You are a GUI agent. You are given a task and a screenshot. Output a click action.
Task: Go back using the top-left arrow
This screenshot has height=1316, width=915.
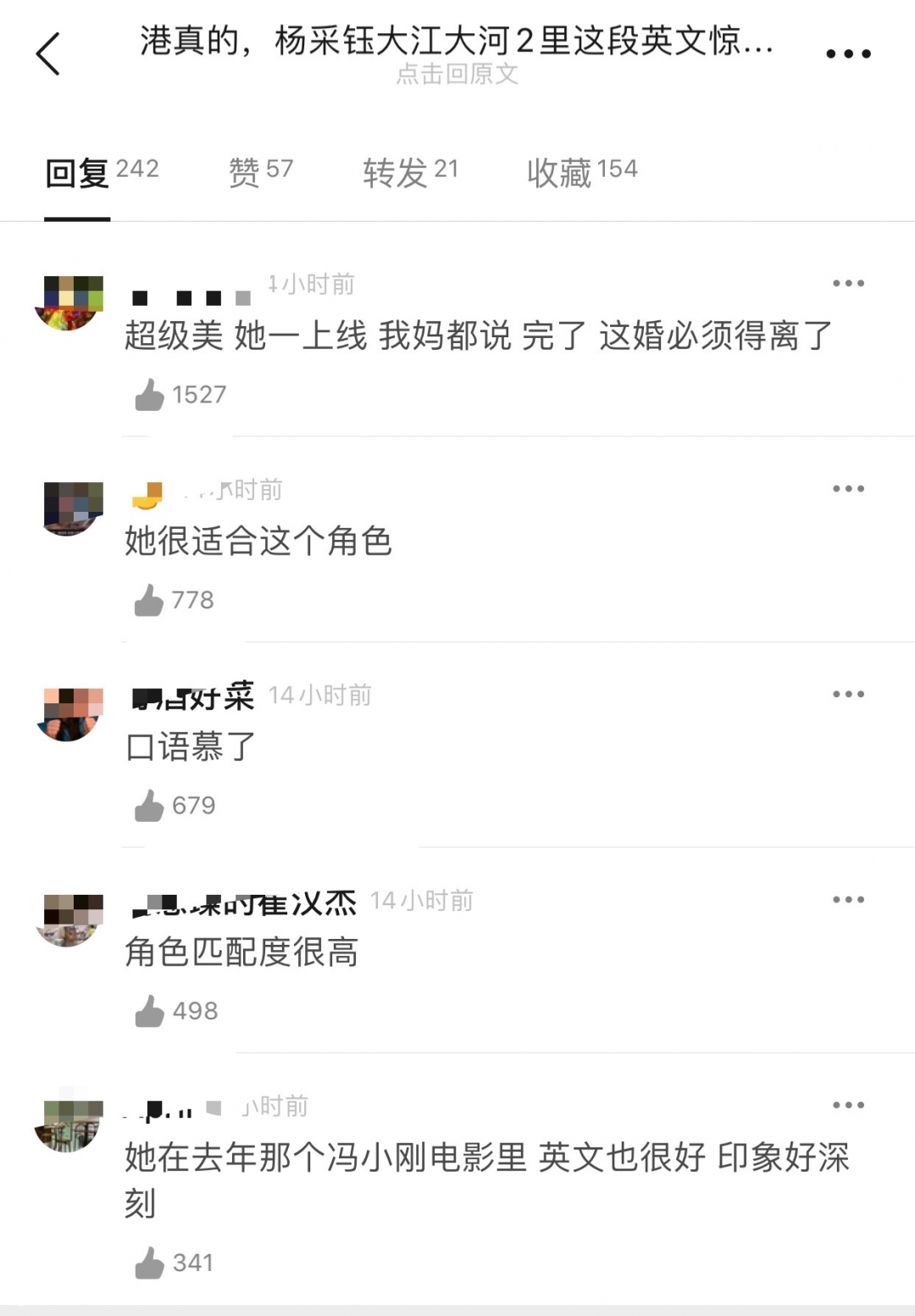pyautogui.click(x=48, y=54)
